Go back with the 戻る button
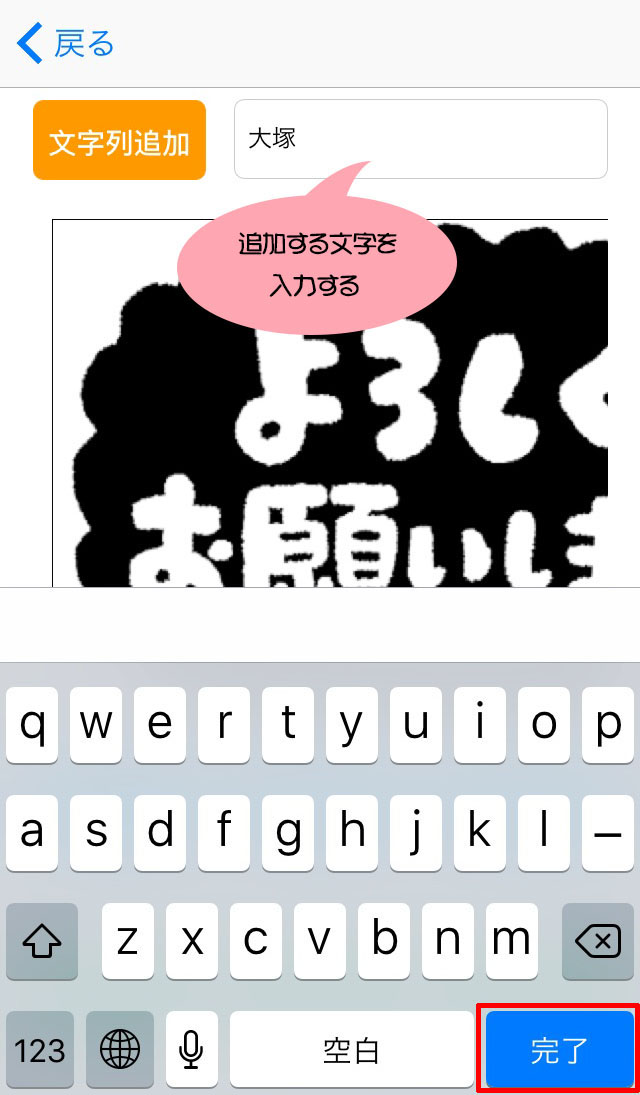Viewport: 640px width, 1095px height. click(x=66, y=44)
